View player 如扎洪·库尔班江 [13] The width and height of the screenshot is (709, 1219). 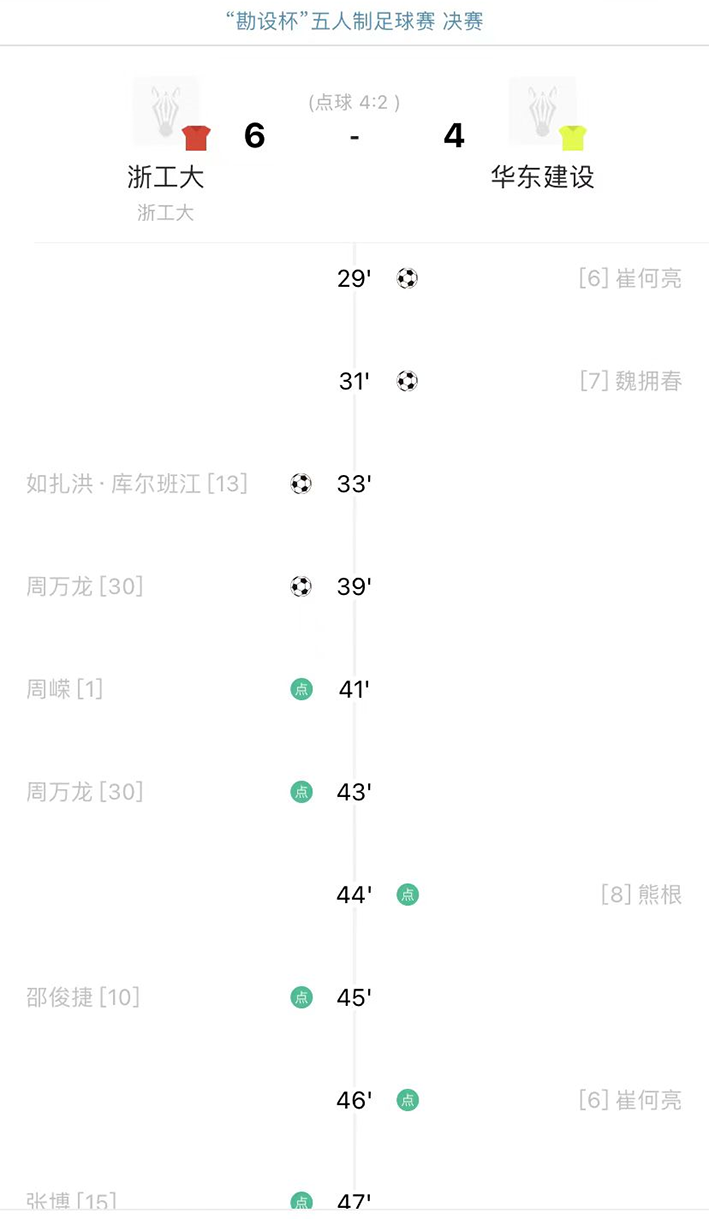point(137,484)
